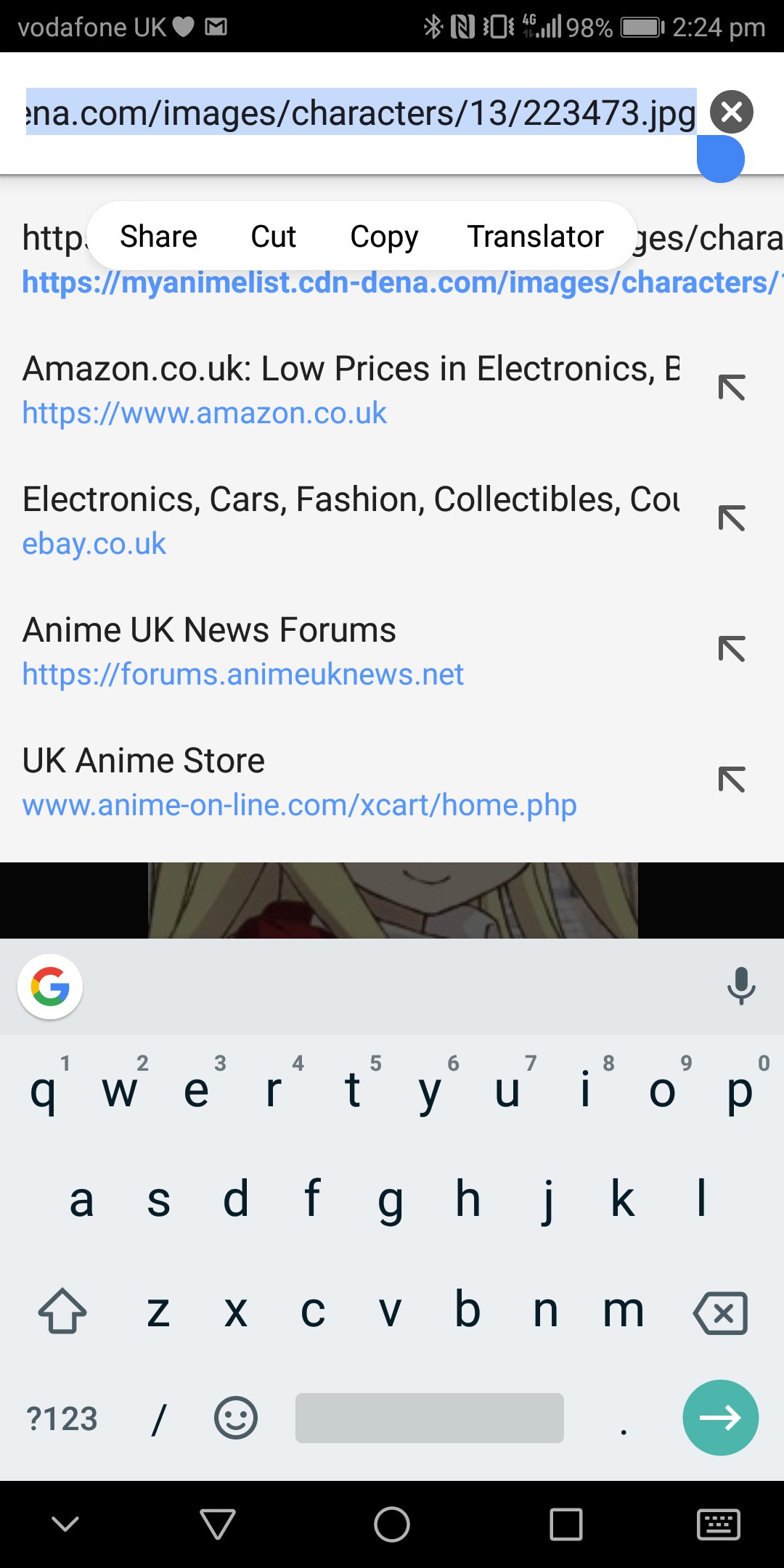Tap the Google G button on the keyboard
The height and width of the screenshot is (1568, 784).
coord(50,987)
